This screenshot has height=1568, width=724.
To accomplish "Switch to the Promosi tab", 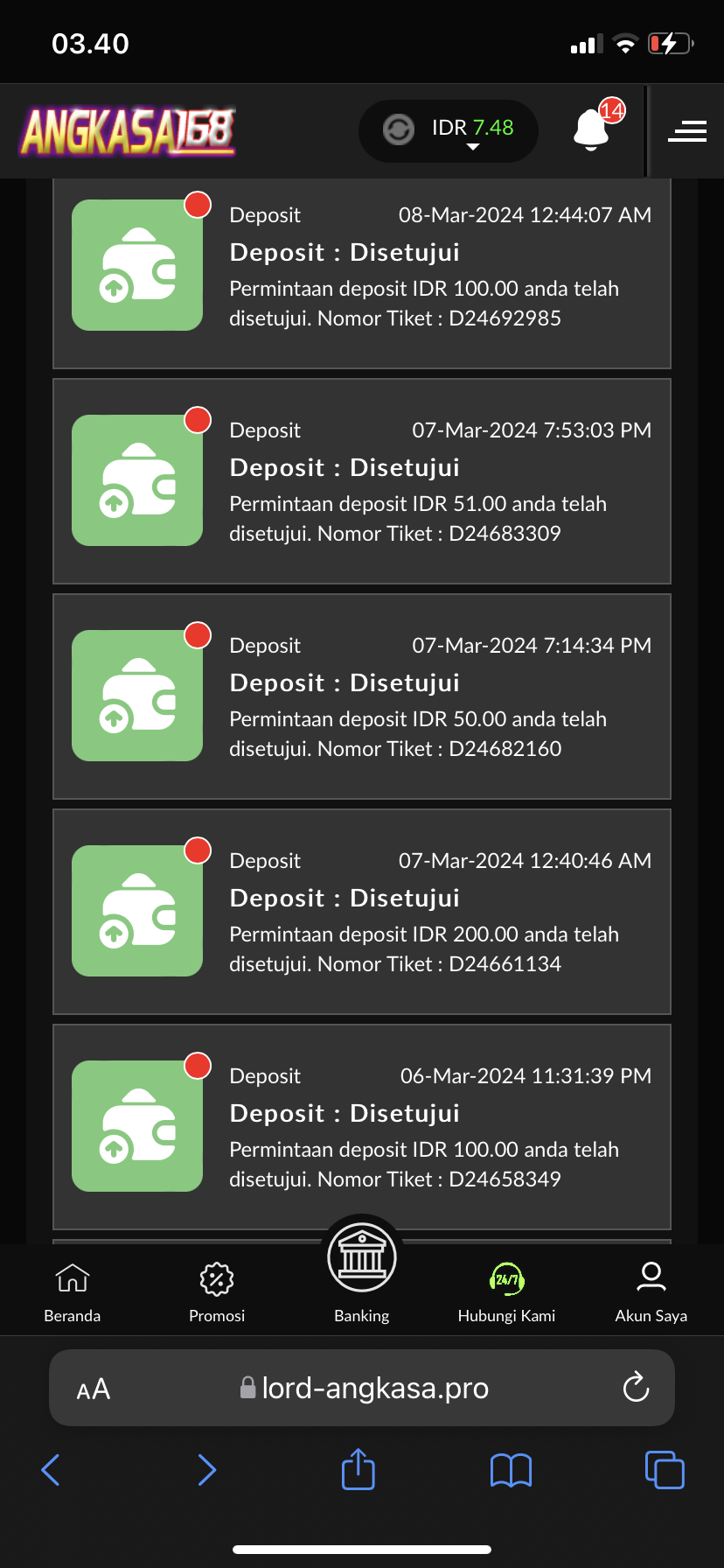I will click(x=217, y=1293).
